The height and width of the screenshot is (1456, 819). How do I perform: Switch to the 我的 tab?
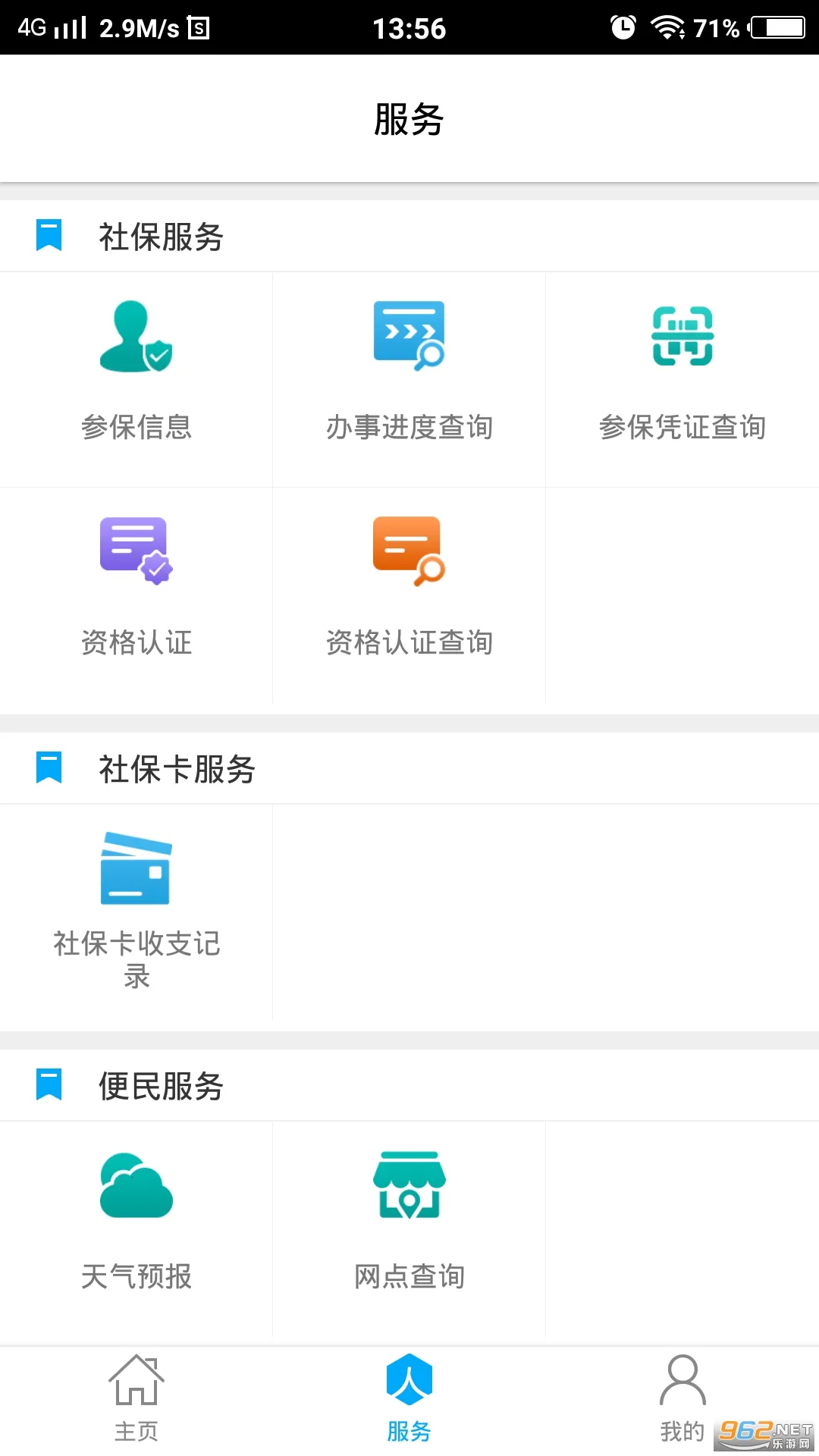[681, 1403]
